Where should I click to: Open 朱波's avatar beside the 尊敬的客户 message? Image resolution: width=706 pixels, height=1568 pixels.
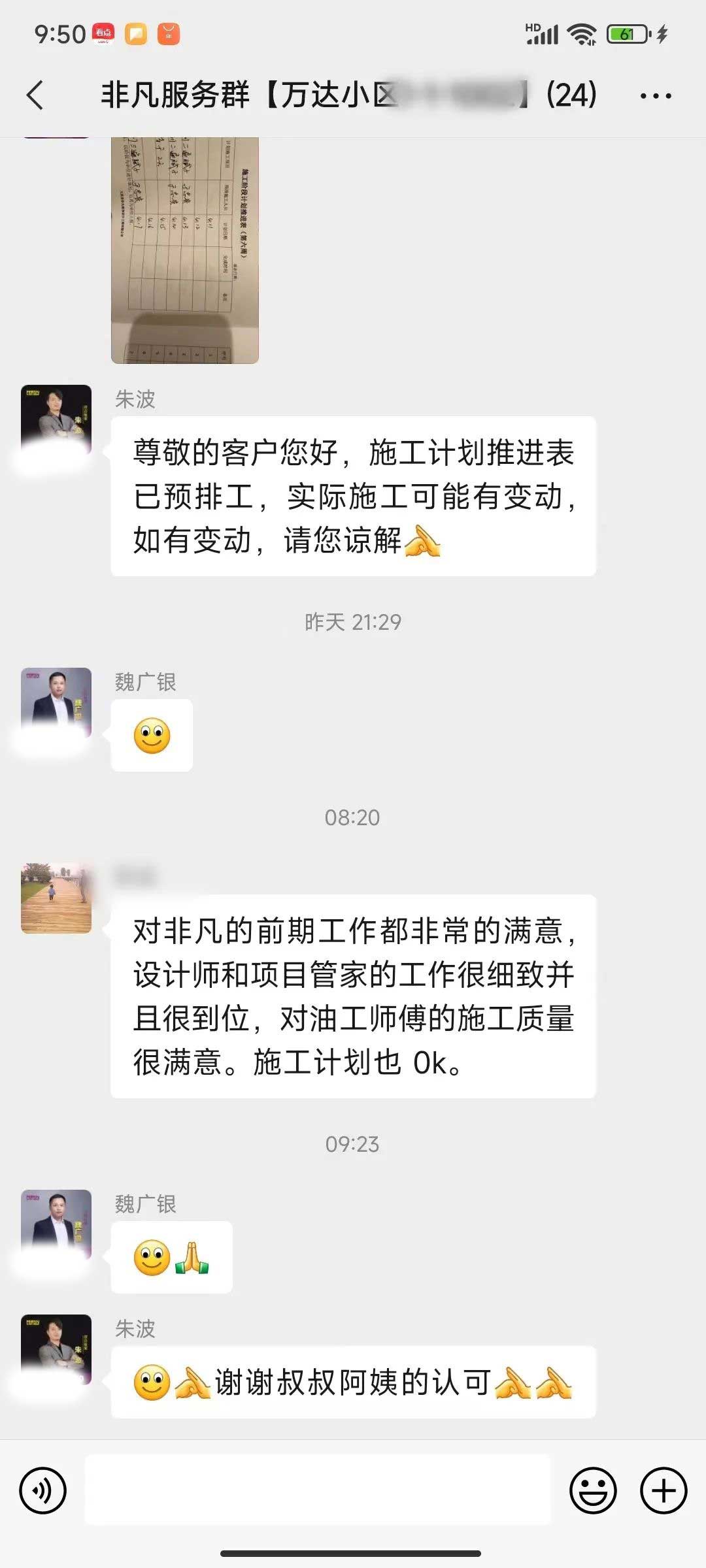tap(56, 419)
